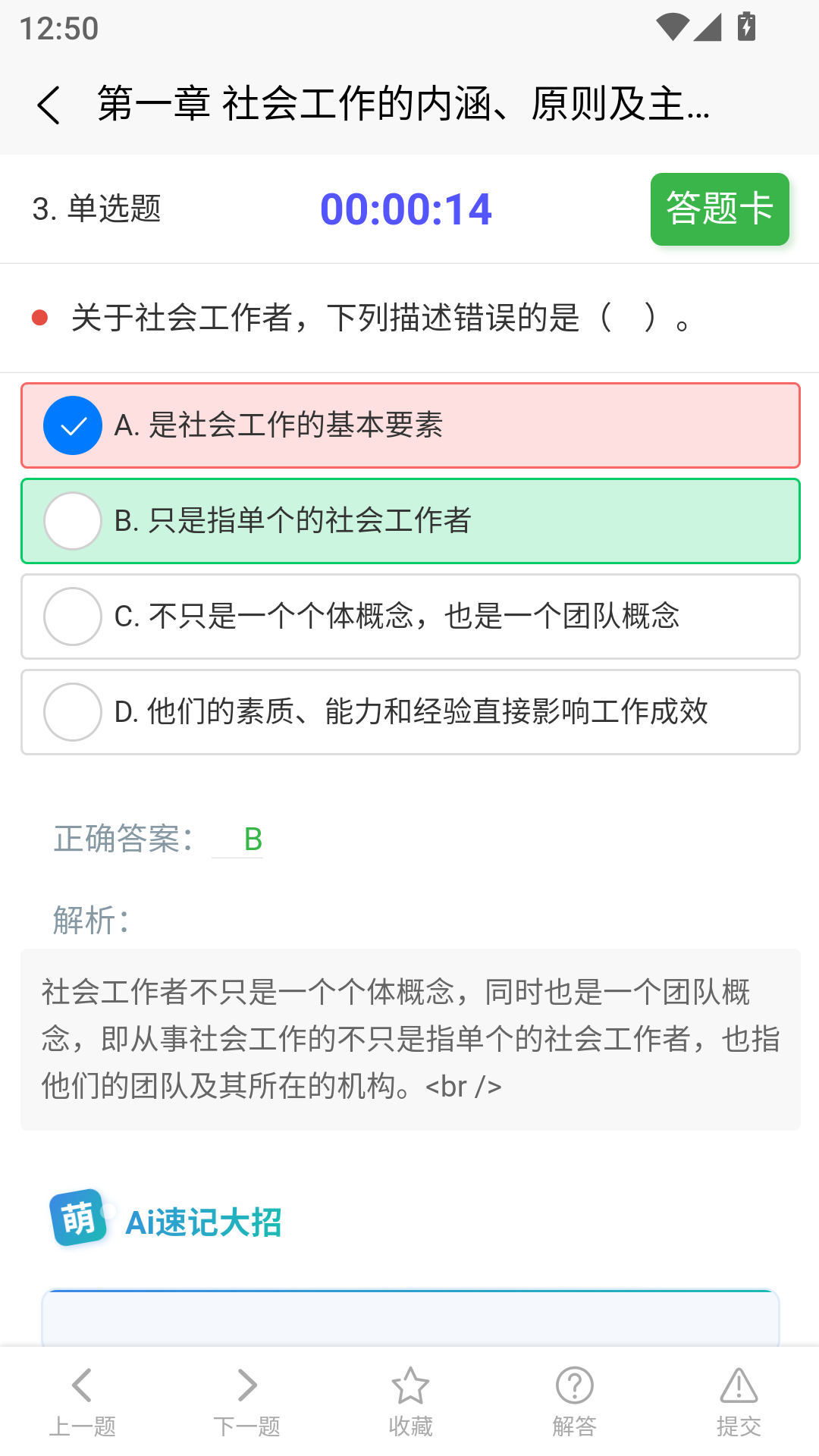Tap the 上一题 left-arrow icon
819x1456 pixels.
pyautogui.click(x=82, y=1385)
